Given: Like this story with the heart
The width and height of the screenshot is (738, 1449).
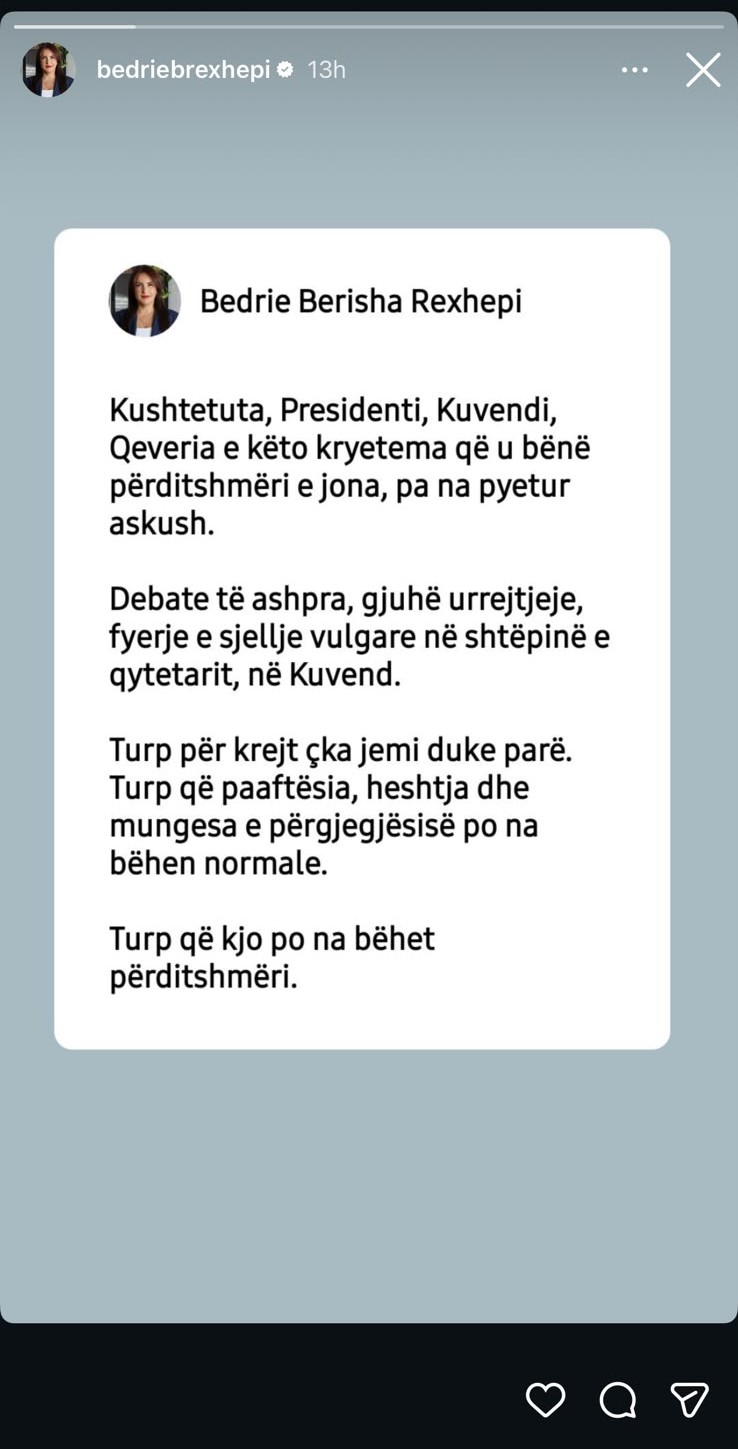Looking at the screenshot, I should pyautogui.click(x=545, y=1400).
